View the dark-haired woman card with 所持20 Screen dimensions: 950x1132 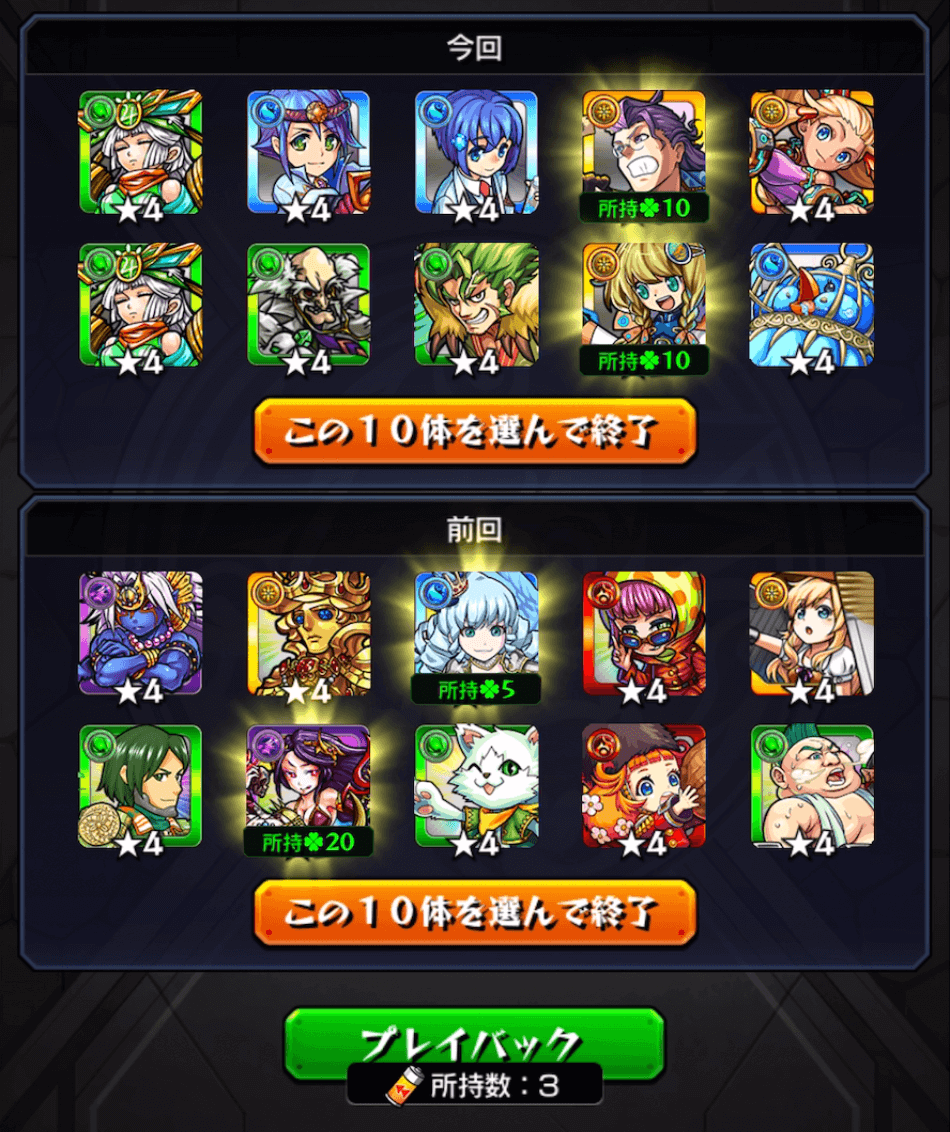point(308,786)
